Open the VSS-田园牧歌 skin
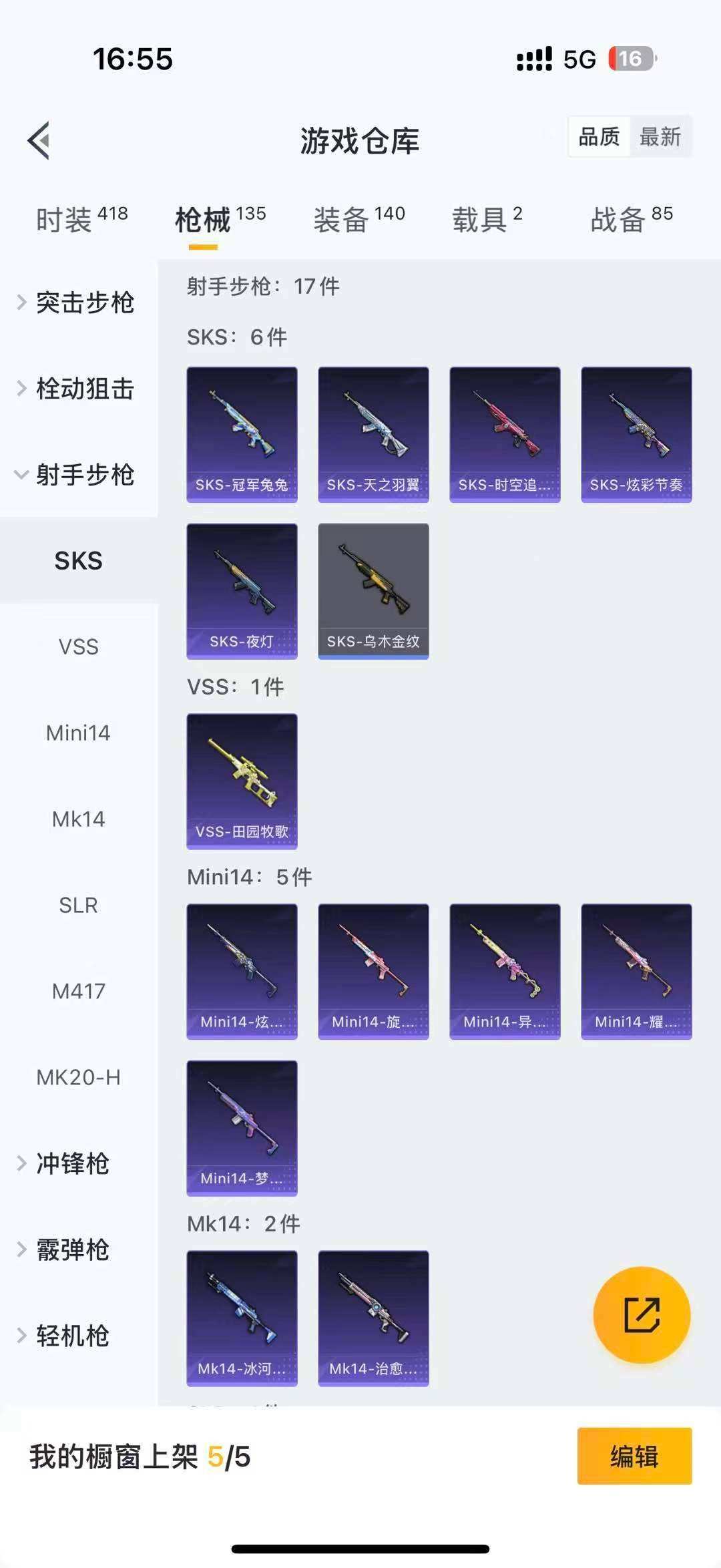Screen dimensions: 721x1568 tap(242, 781)
